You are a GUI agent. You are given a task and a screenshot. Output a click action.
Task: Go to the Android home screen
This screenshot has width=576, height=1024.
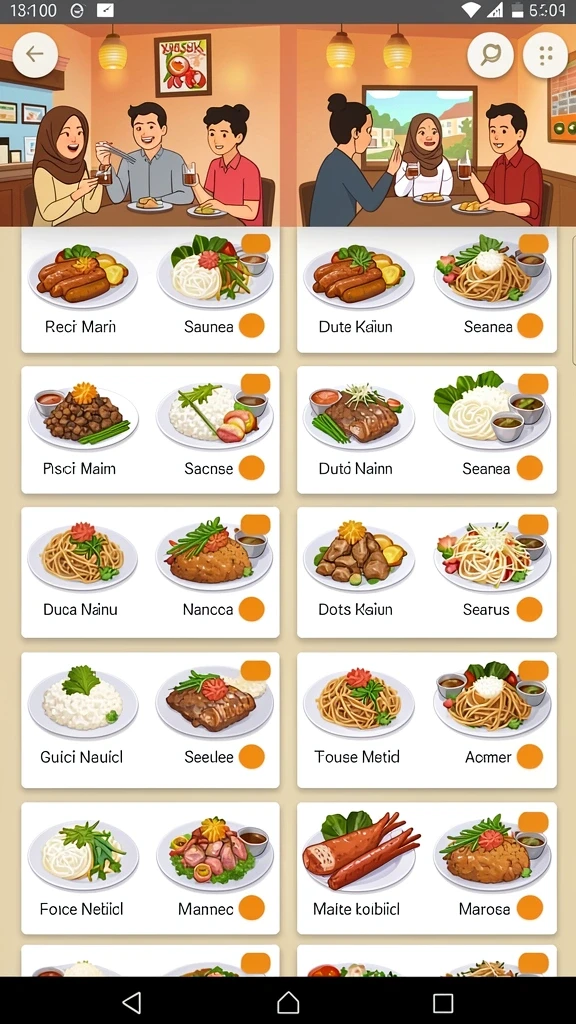(x=288, y=1002)
